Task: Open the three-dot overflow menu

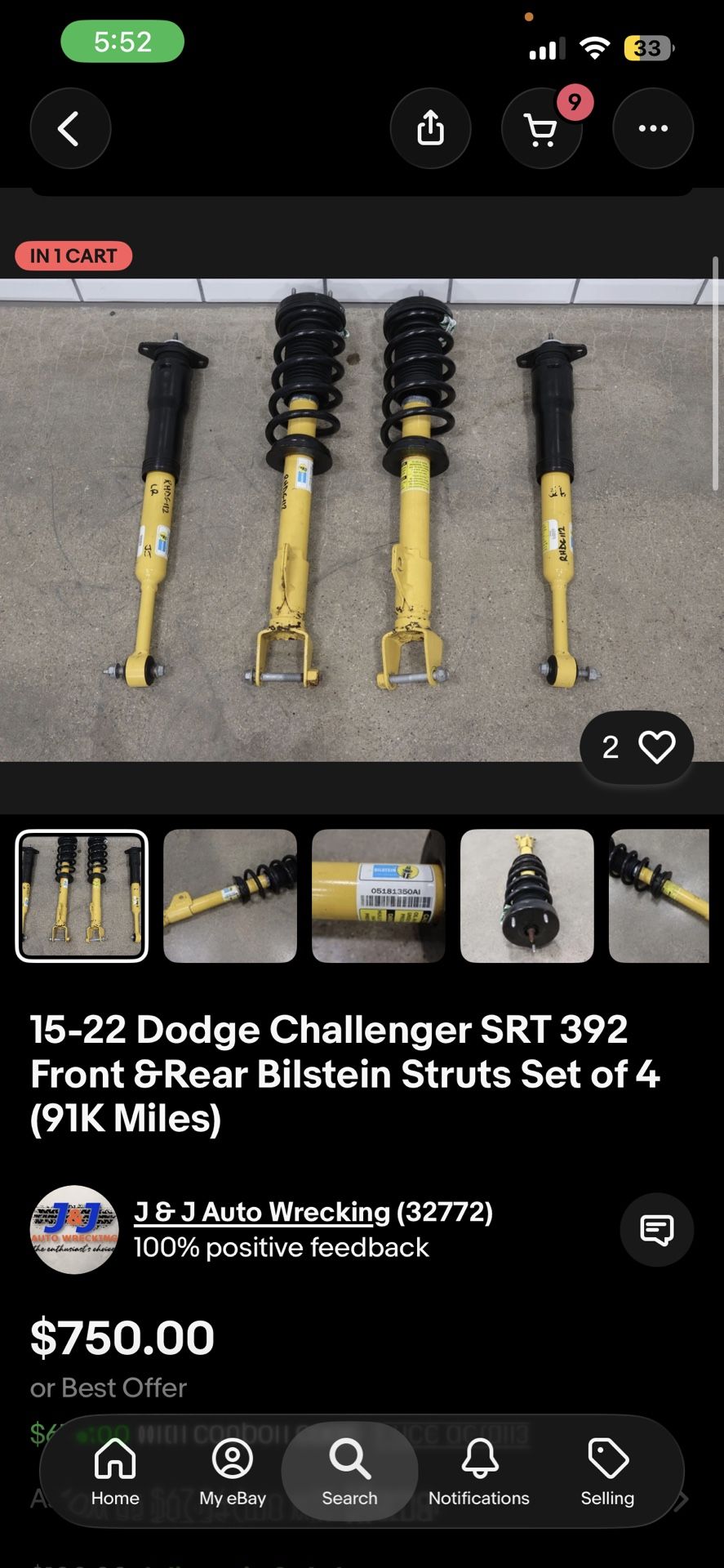Action: pyautogui.click(x=653, y=128)
